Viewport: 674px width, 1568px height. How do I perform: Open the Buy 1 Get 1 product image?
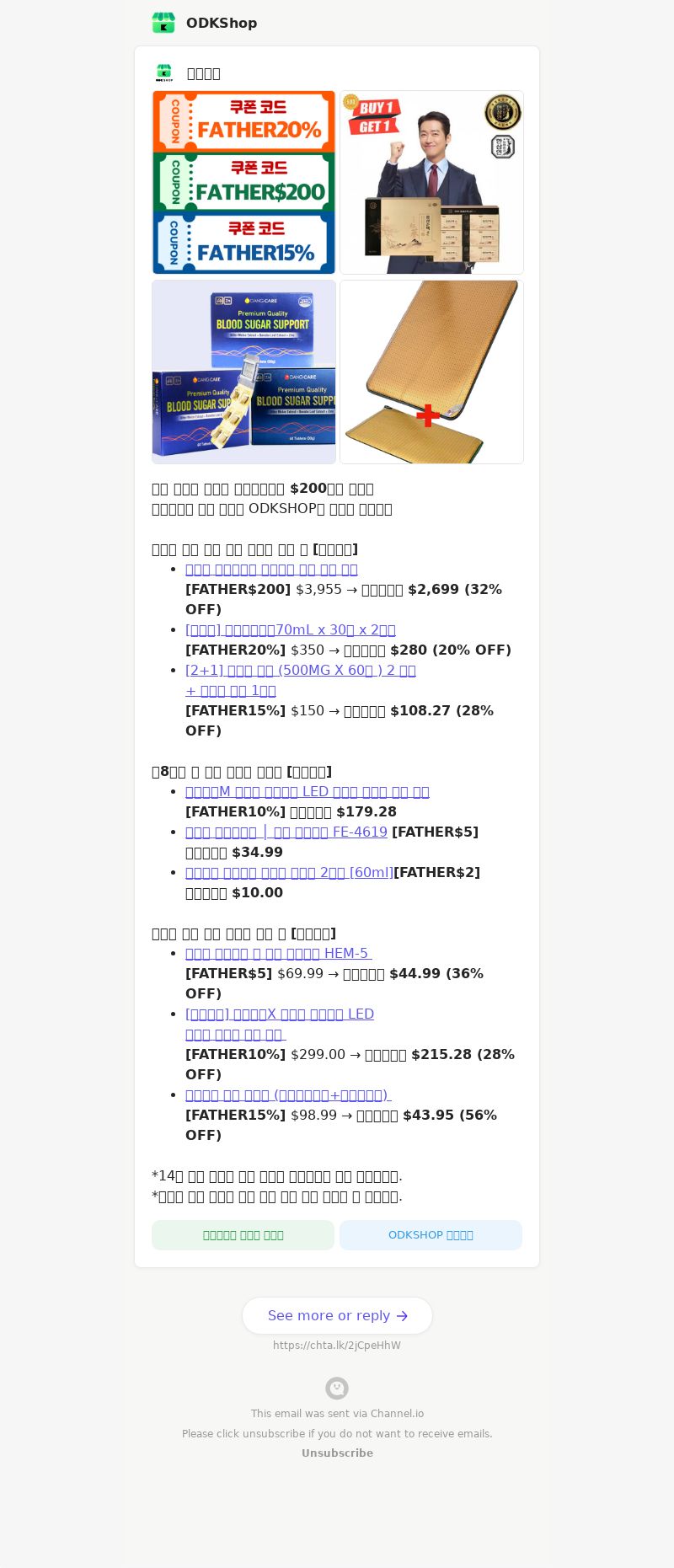(431, 182)
